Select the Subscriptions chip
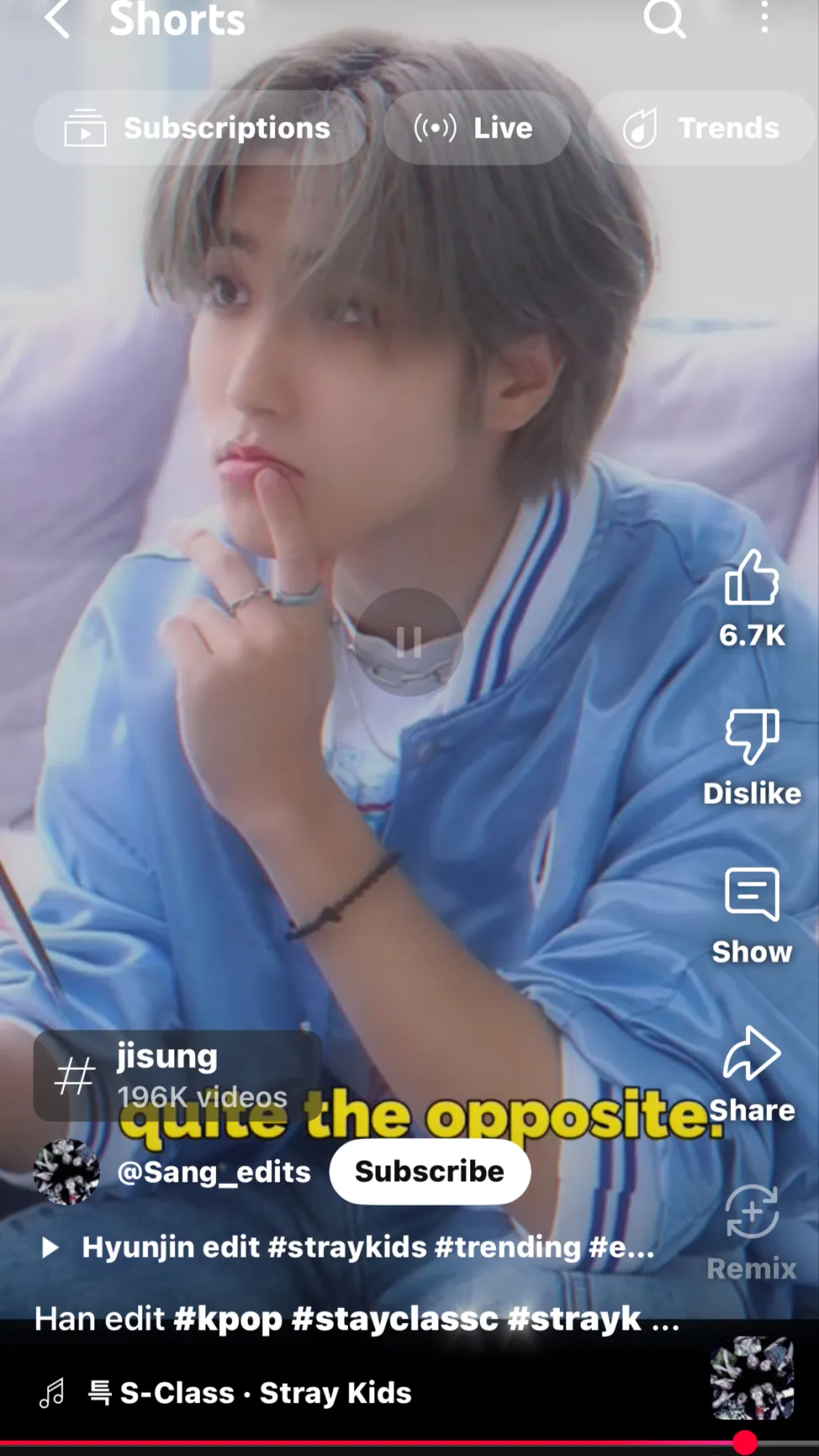The image size is (819, 1456). 198,128
